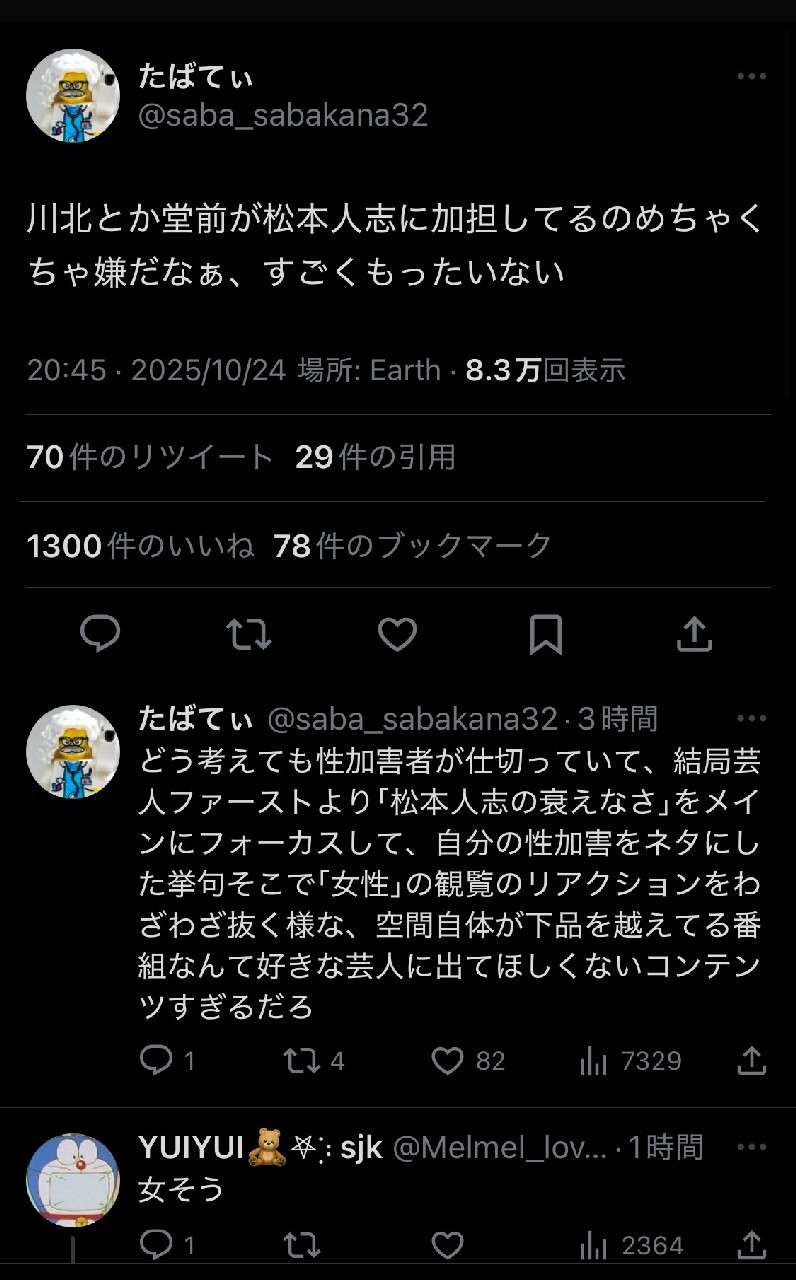796x1280 pixels.
Task: Bookmark the main tweet
Action: pyautogui.click(x=545, y=634)
